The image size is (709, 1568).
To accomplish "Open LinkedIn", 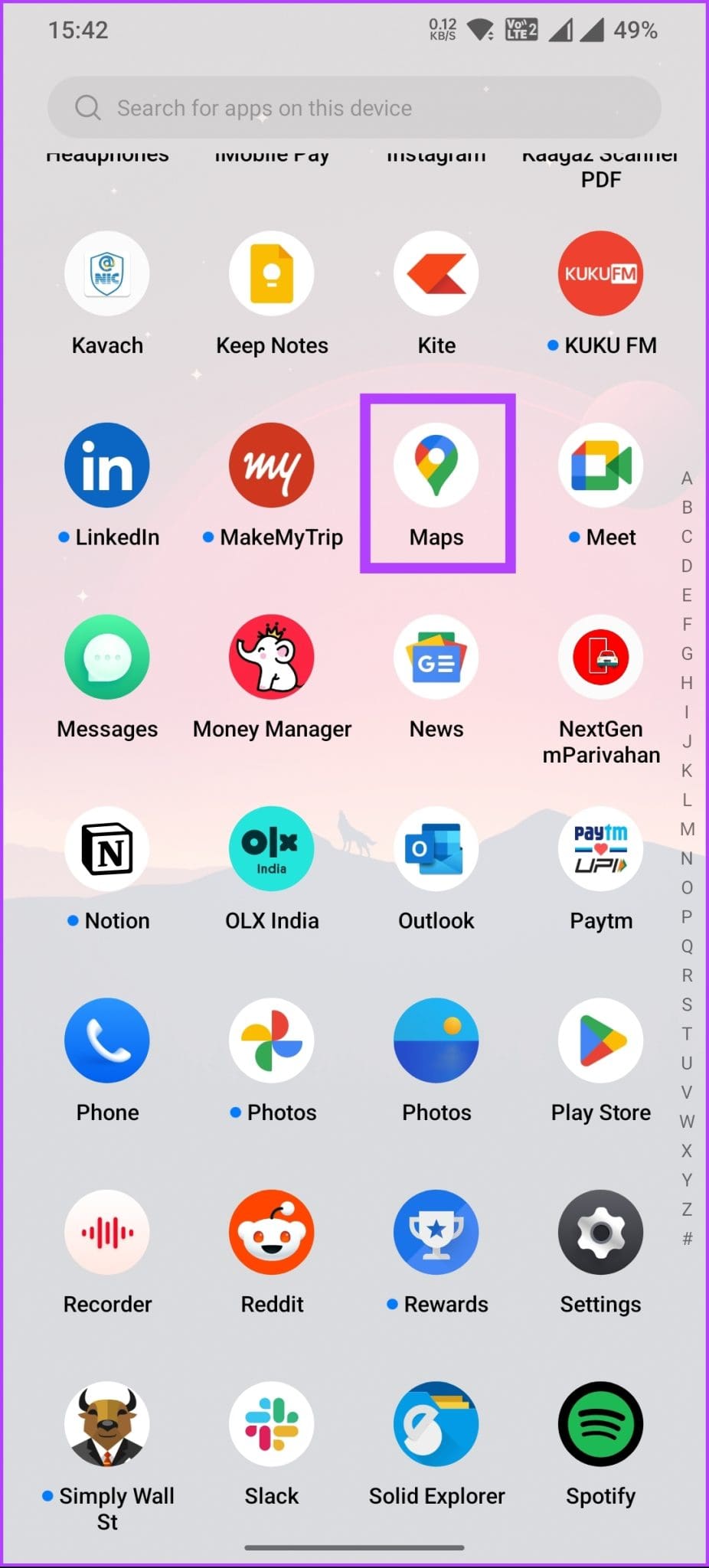I will (x=107, y=465).
